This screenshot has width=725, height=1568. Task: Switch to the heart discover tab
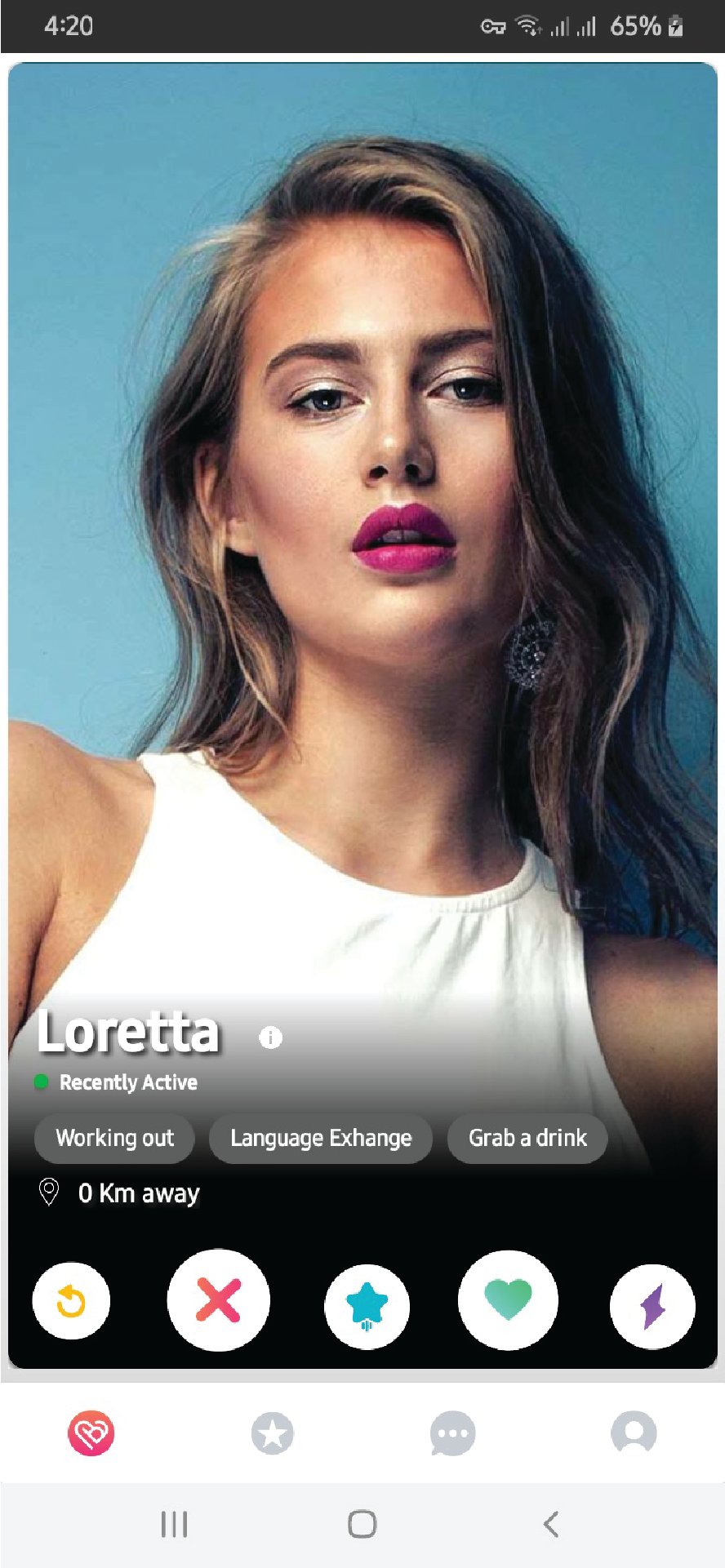click(91, 1433)
